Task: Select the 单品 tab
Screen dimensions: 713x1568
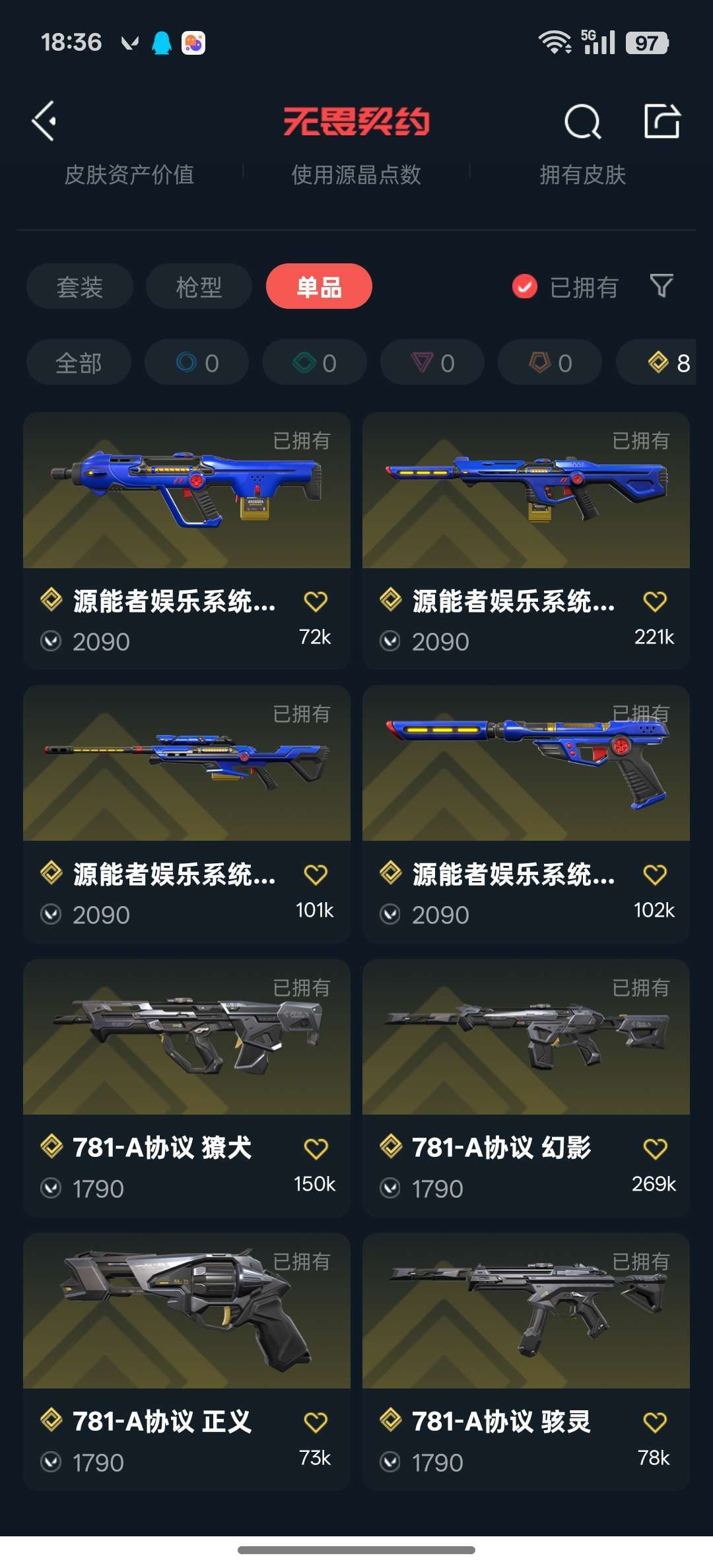Action: click(x=319, y=286)
